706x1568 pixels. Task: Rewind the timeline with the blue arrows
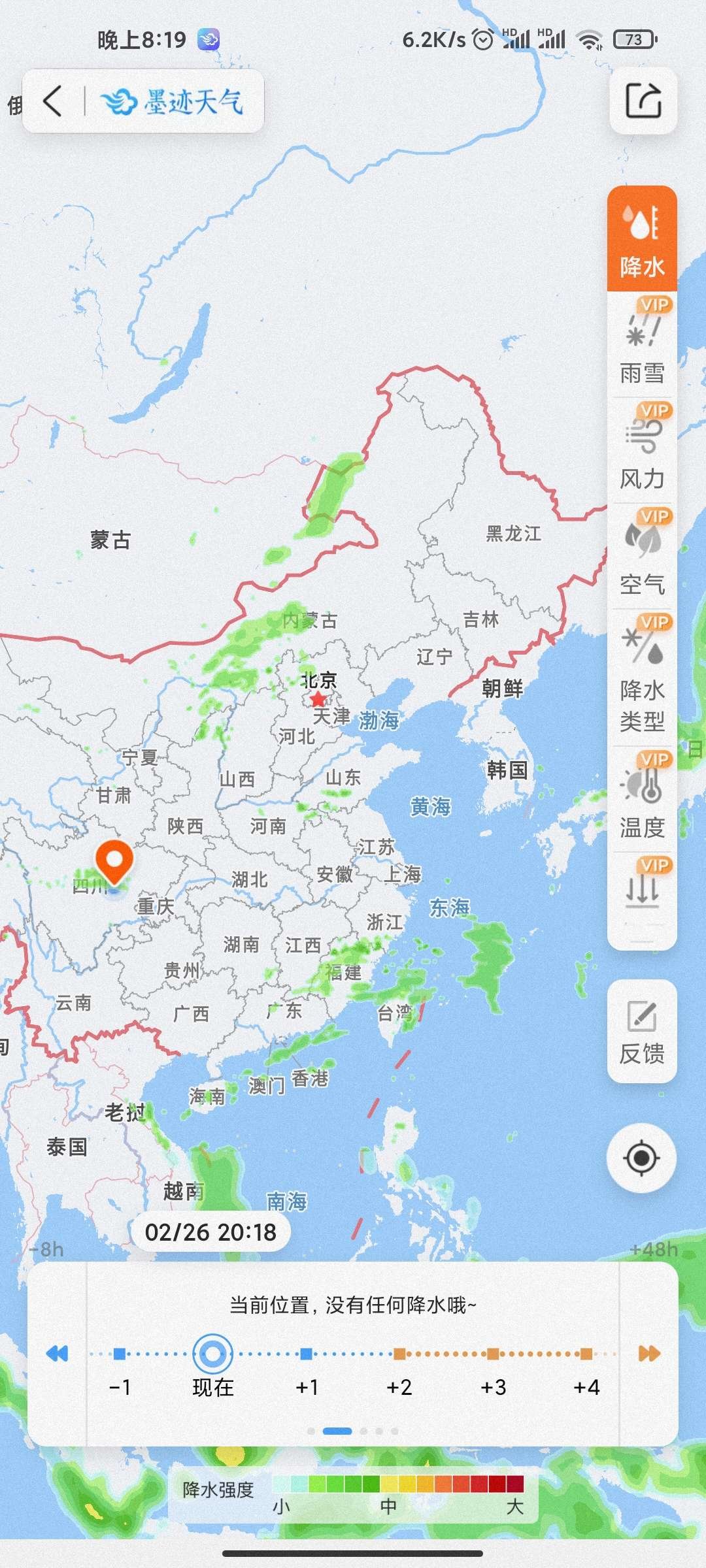(x=58, y=1353)
